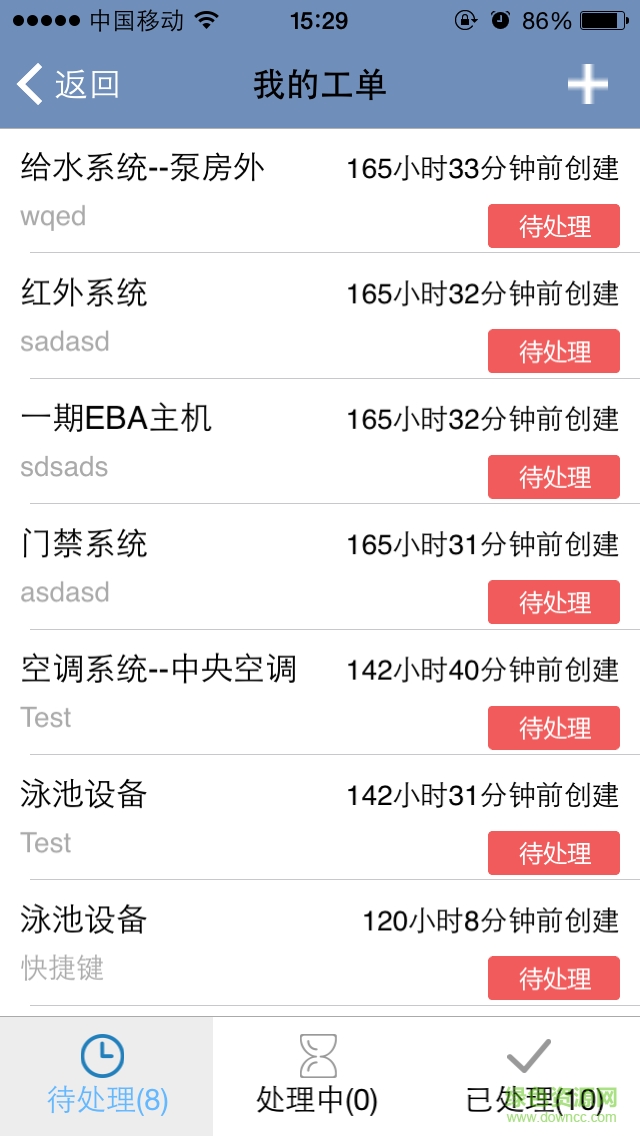Switch to the 处理中(0) tab

tap(318, 1076)
